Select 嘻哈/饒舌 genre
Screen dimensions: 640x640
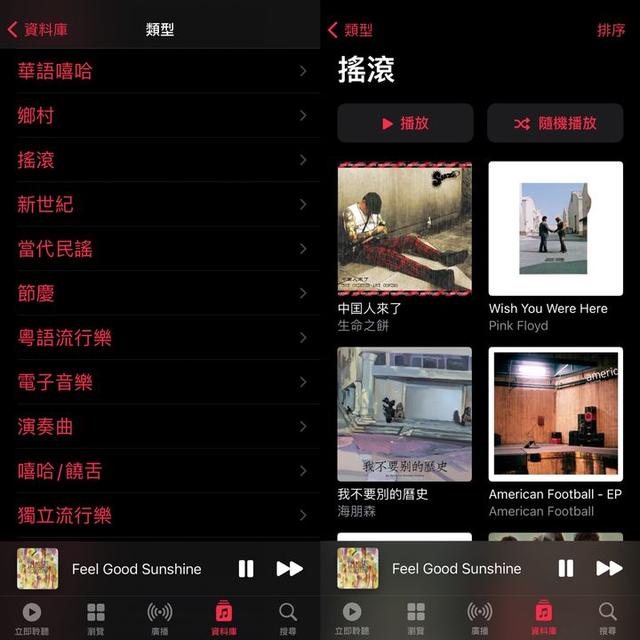(160, 471)
